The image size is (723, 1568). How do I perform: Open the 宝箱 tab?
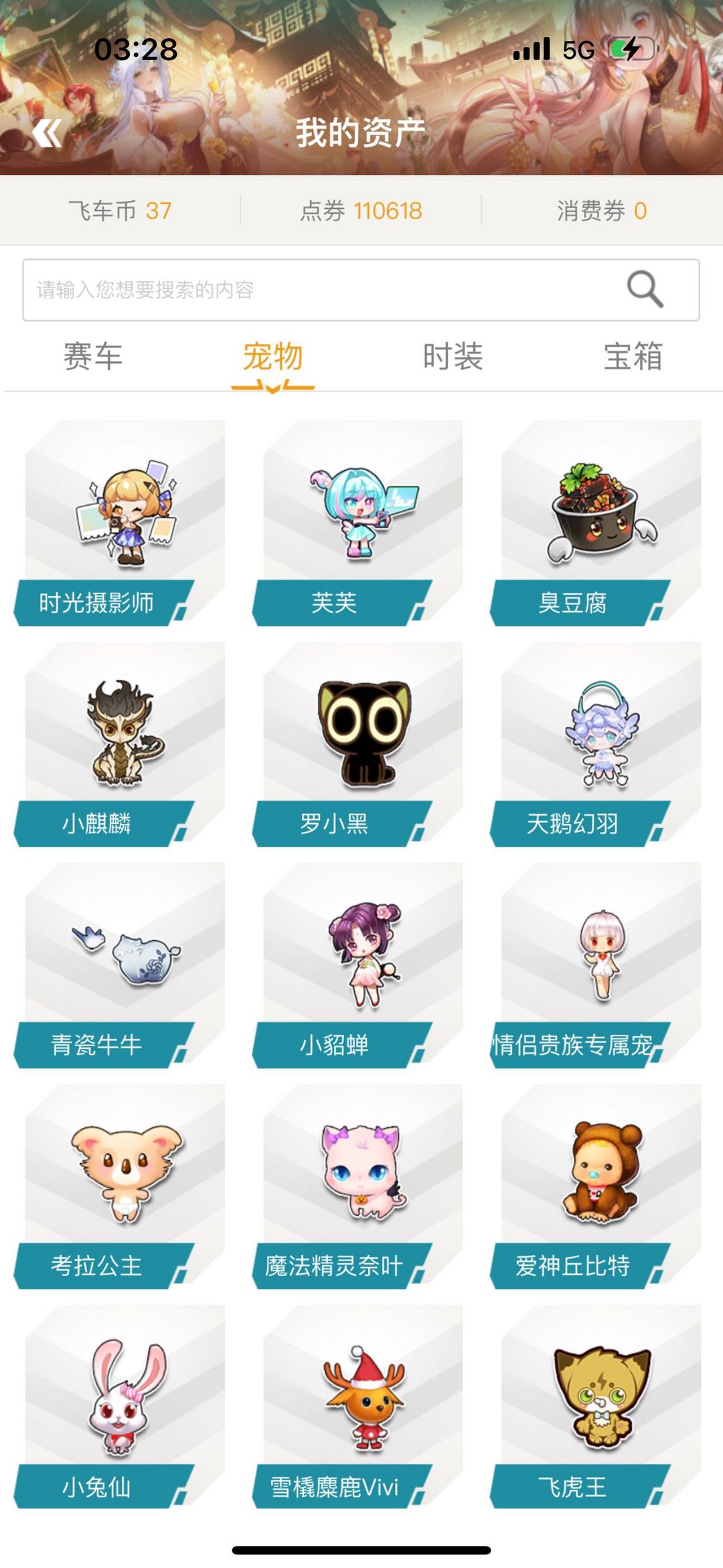(x=633, y=356)
